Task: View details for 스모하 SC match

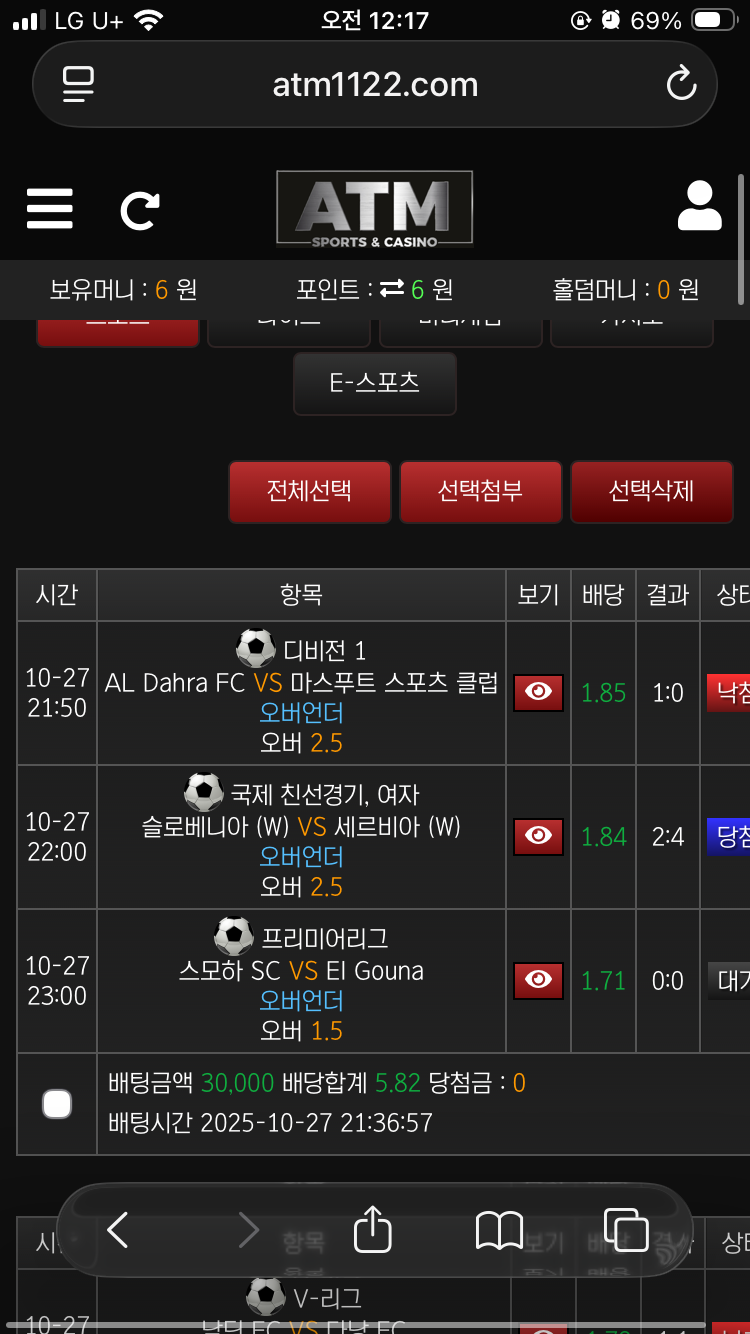Action: 538,980
